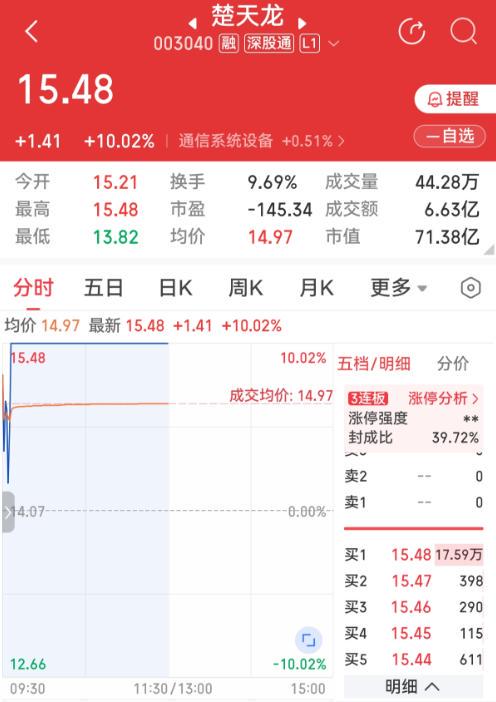Open the search magnifier icon
The width and height of the screenshot is (496, 702).
tap(463, 31)
